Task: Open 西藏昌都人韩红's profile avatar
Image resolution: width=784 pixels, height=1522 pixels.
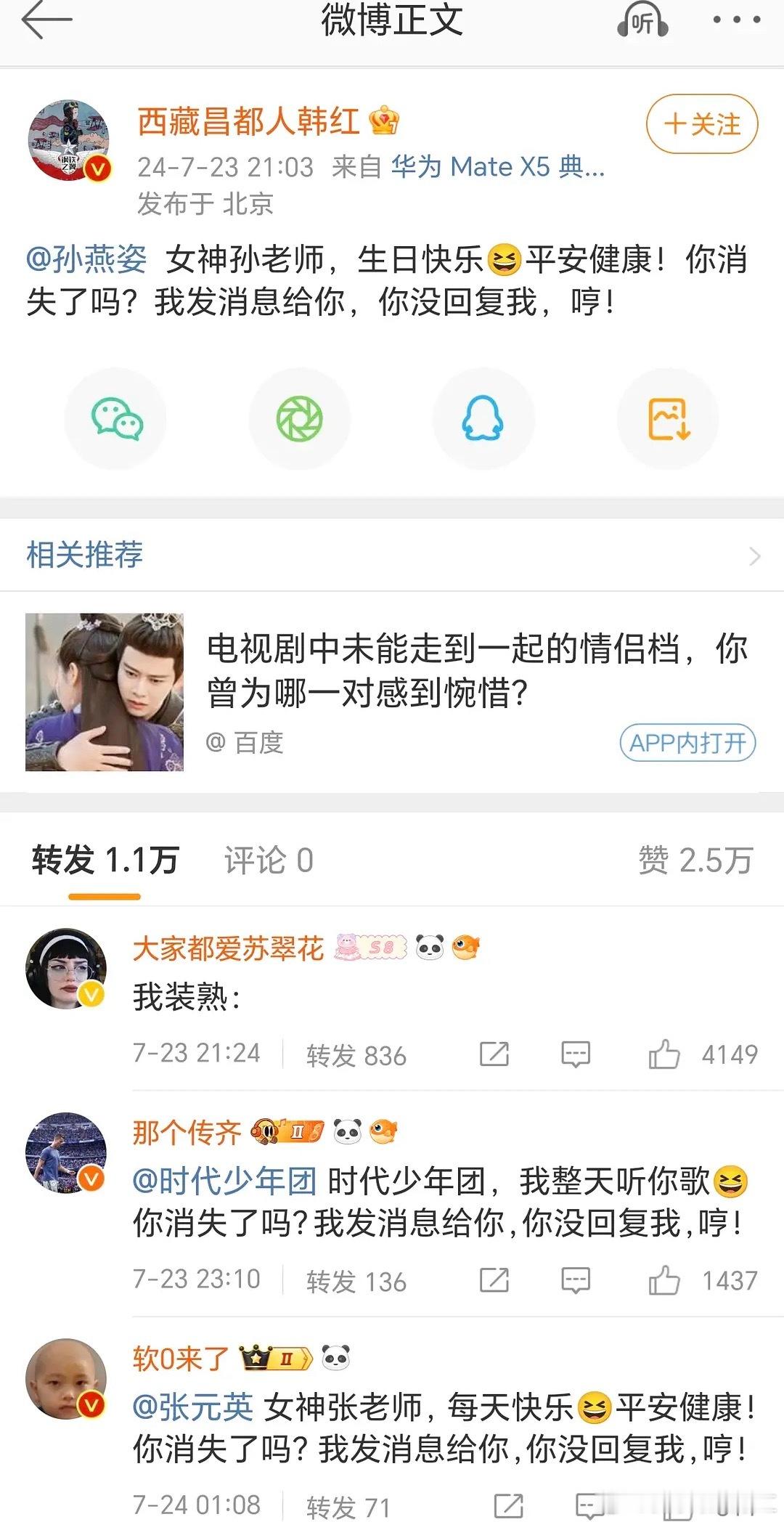Action: pos(68,139)
